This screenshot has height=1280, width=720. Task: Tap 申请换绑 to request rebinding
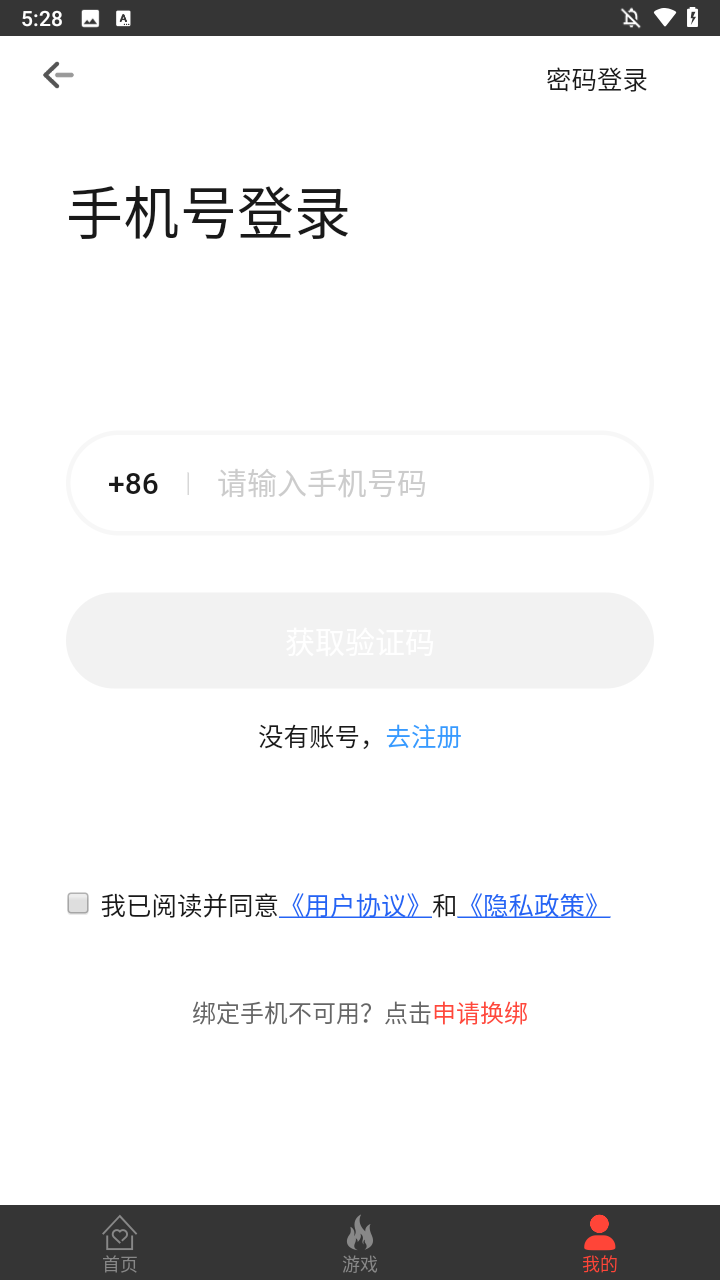coord(480,1013)
